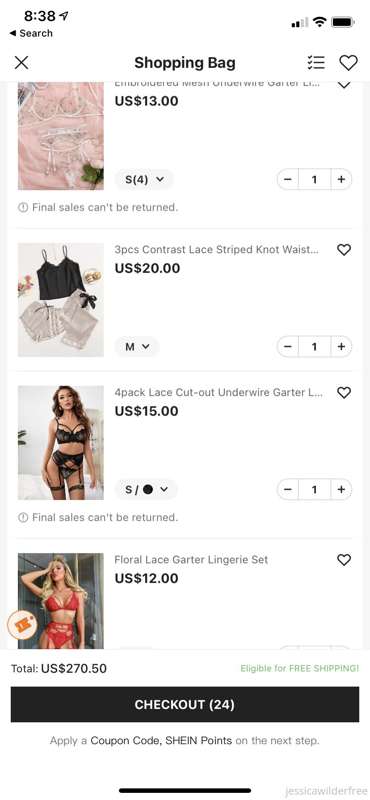Decrease quantity of the US$13.00 item
The height and width of the screenshot is (800, 370).
[x=288, y=180]
